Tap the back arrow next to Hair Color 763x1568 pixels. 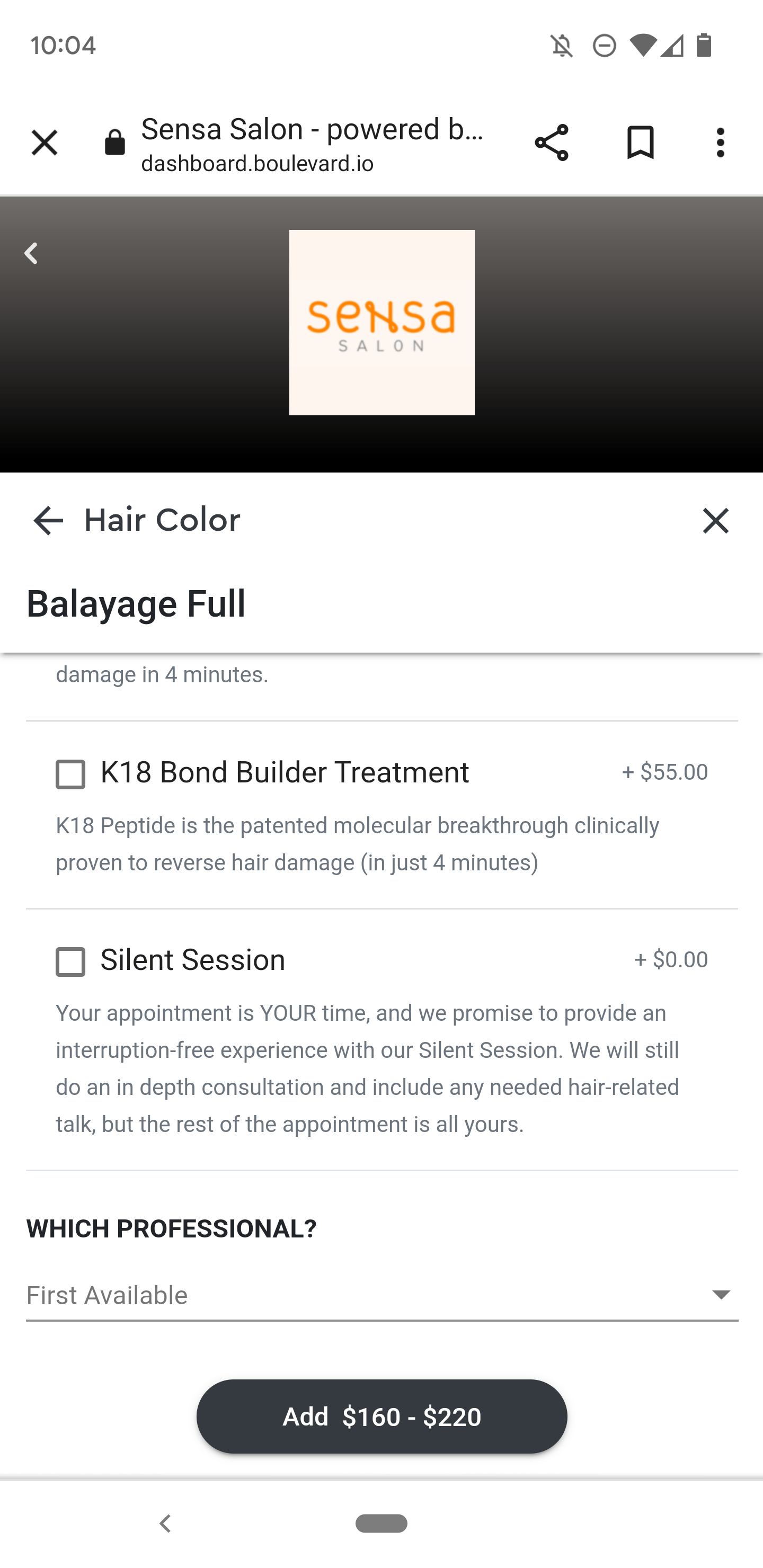(x=48, y=520)
